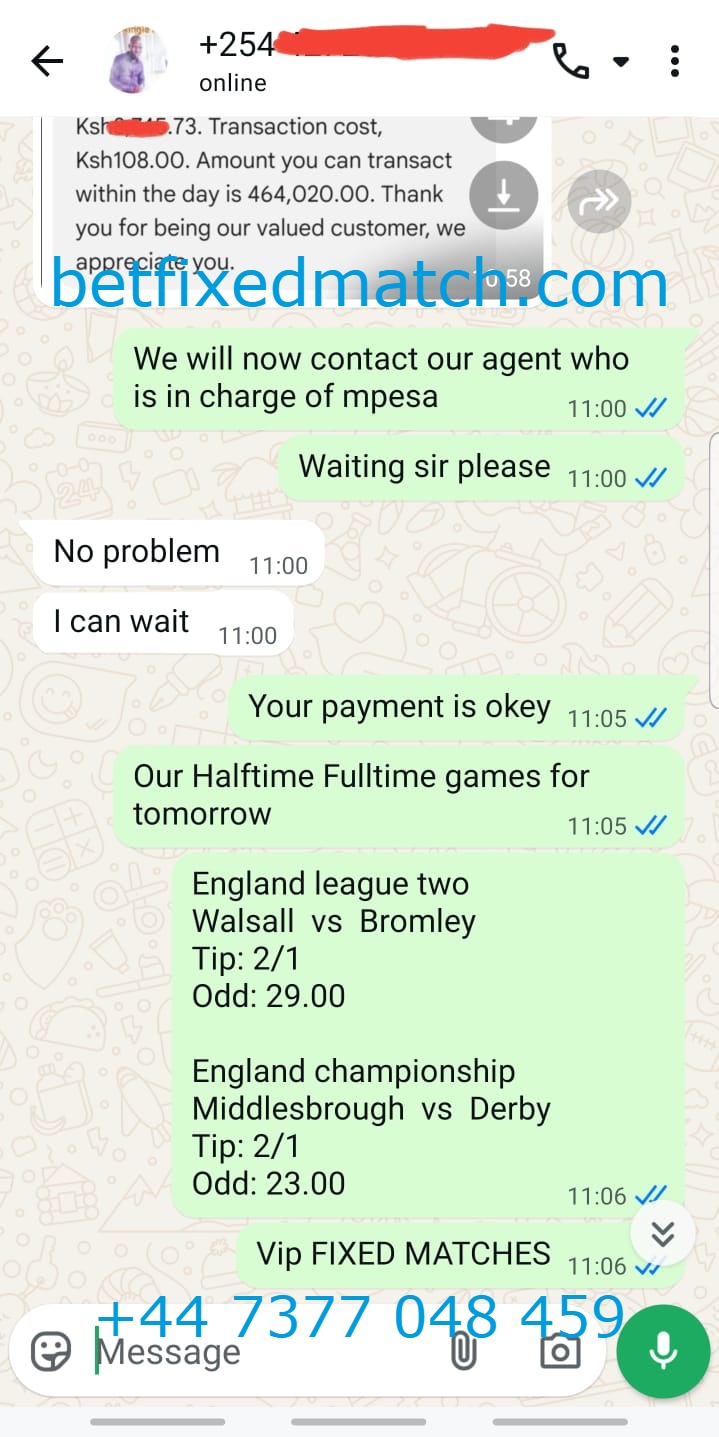719x1437 pixels.
Task: Expand the call options dropdown arrow
Action: click(621, 62)
